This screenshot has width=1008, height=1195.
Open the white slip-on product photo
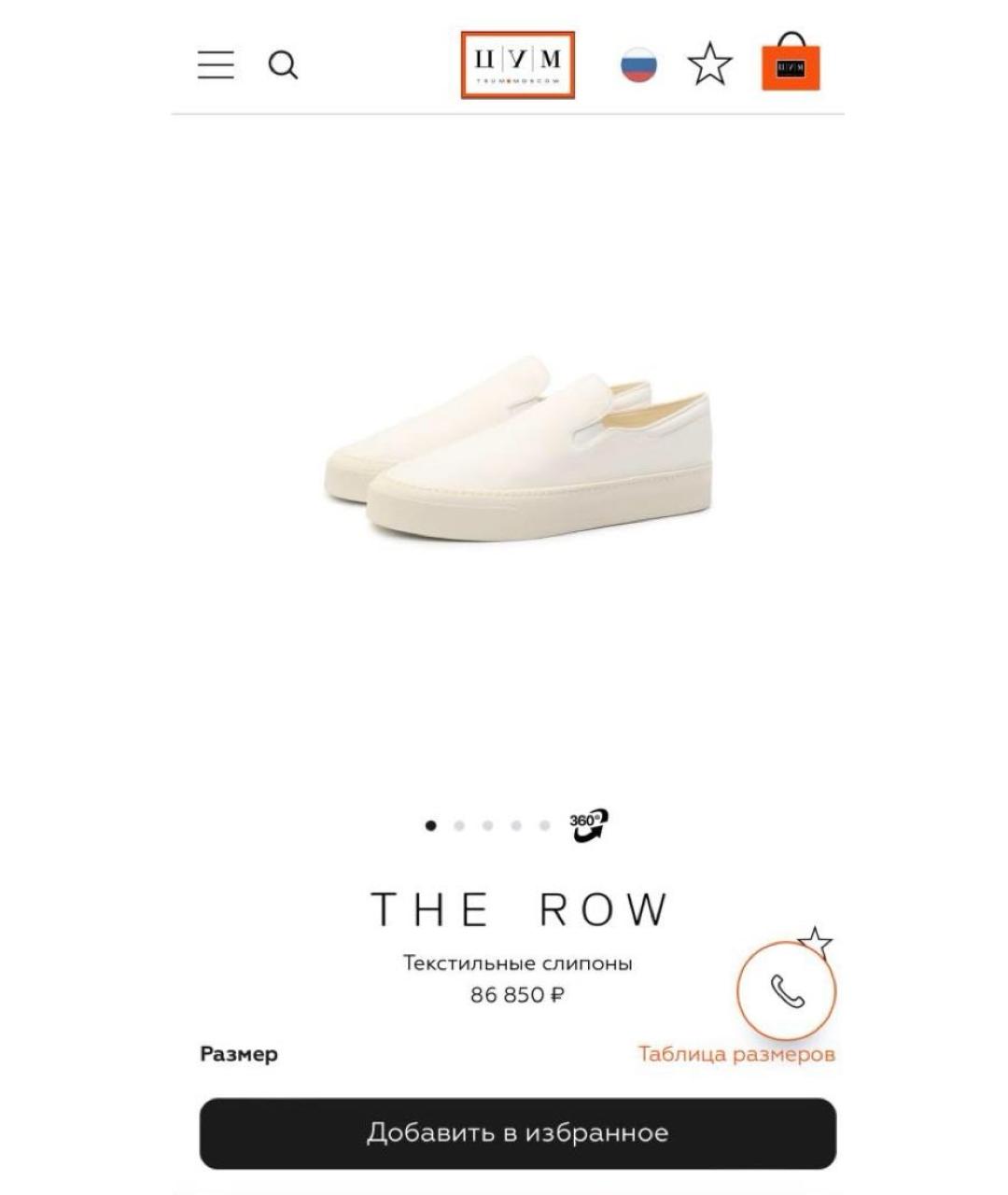click(518, 448)
